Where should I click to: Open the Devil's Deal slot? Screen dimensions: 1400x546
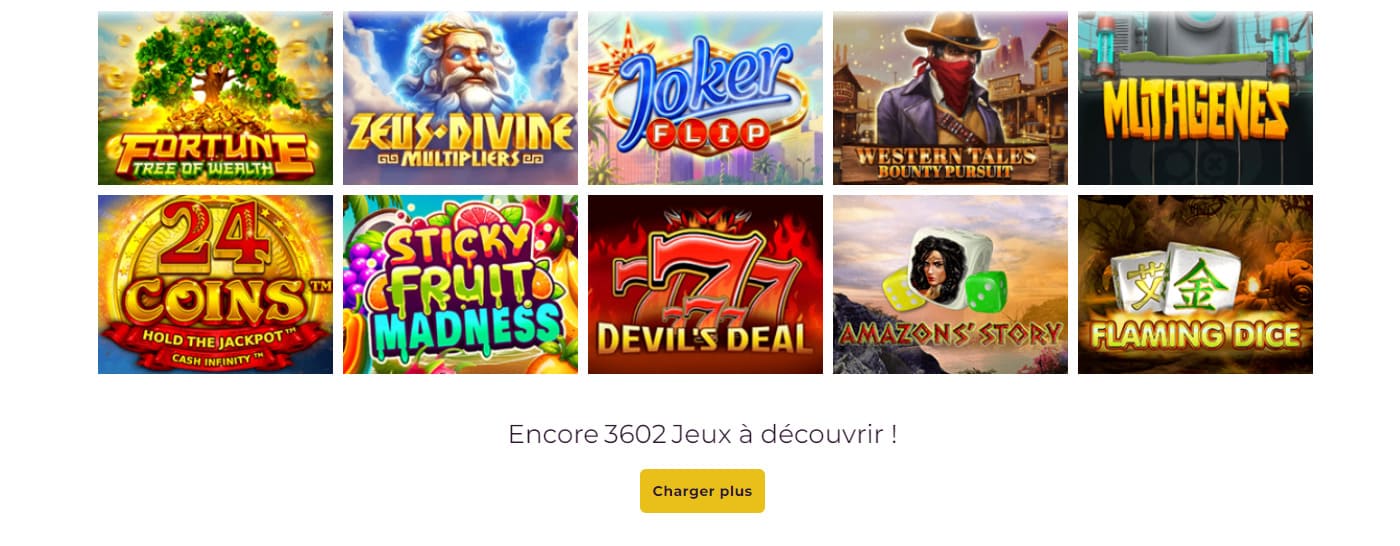click(705, 284)
